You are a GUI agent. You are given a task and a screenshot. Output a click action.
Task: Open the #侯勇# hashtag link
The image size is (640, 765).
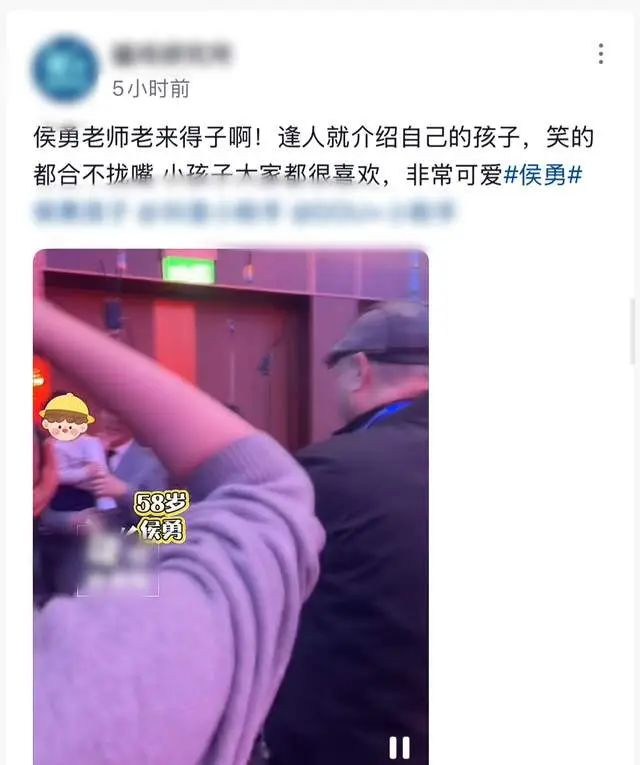point(543,176)
